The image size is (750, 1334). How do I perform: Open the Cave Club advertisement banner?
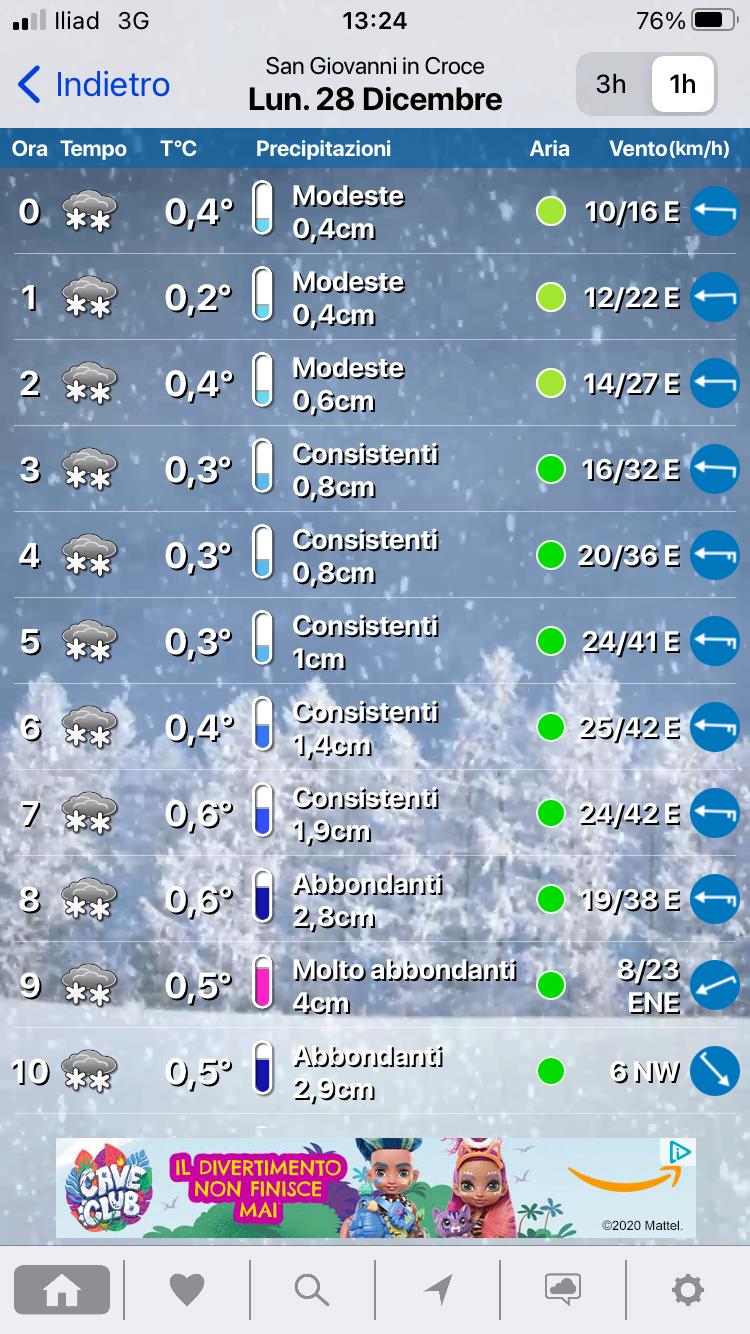tap(375, 1188)
